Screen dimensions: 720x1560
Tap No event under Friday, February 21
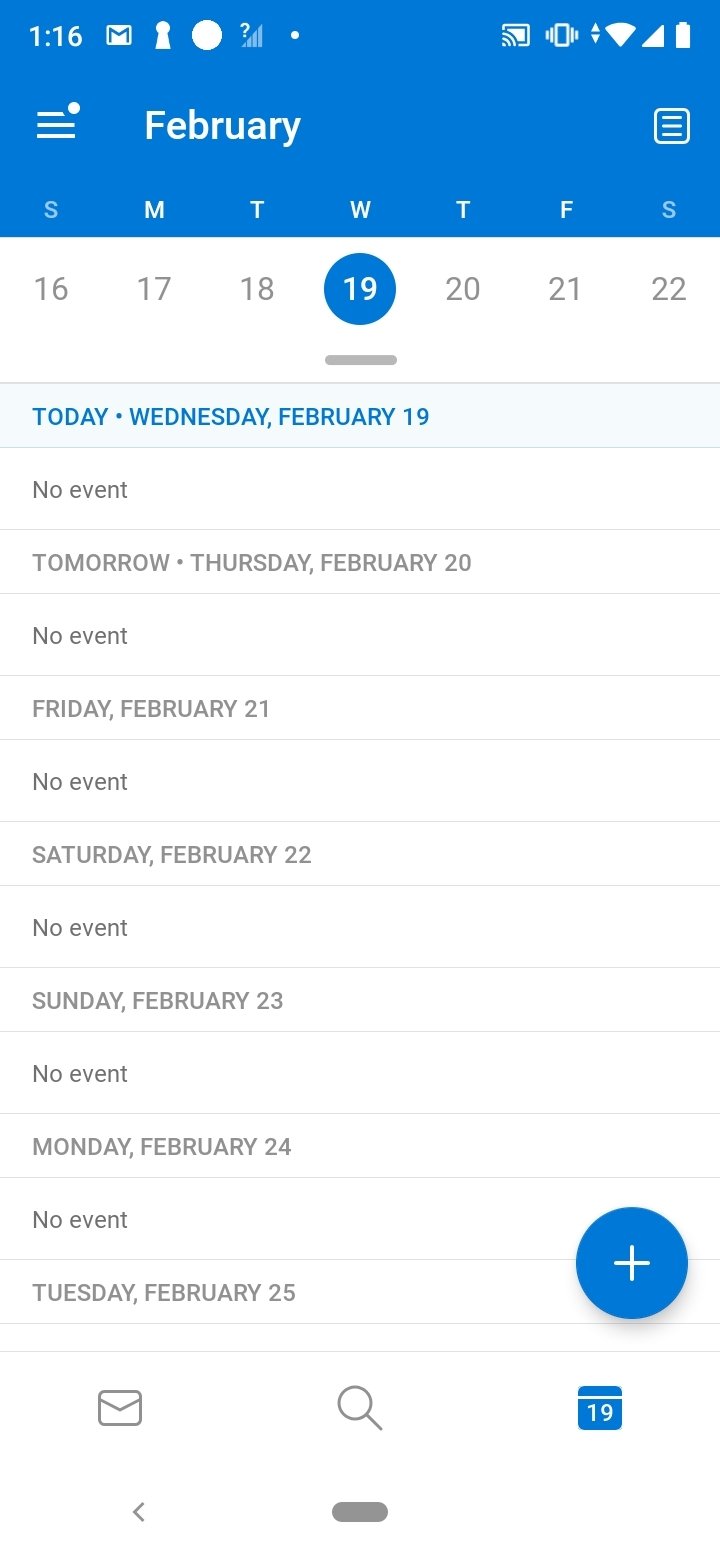[x=360, y=781]
